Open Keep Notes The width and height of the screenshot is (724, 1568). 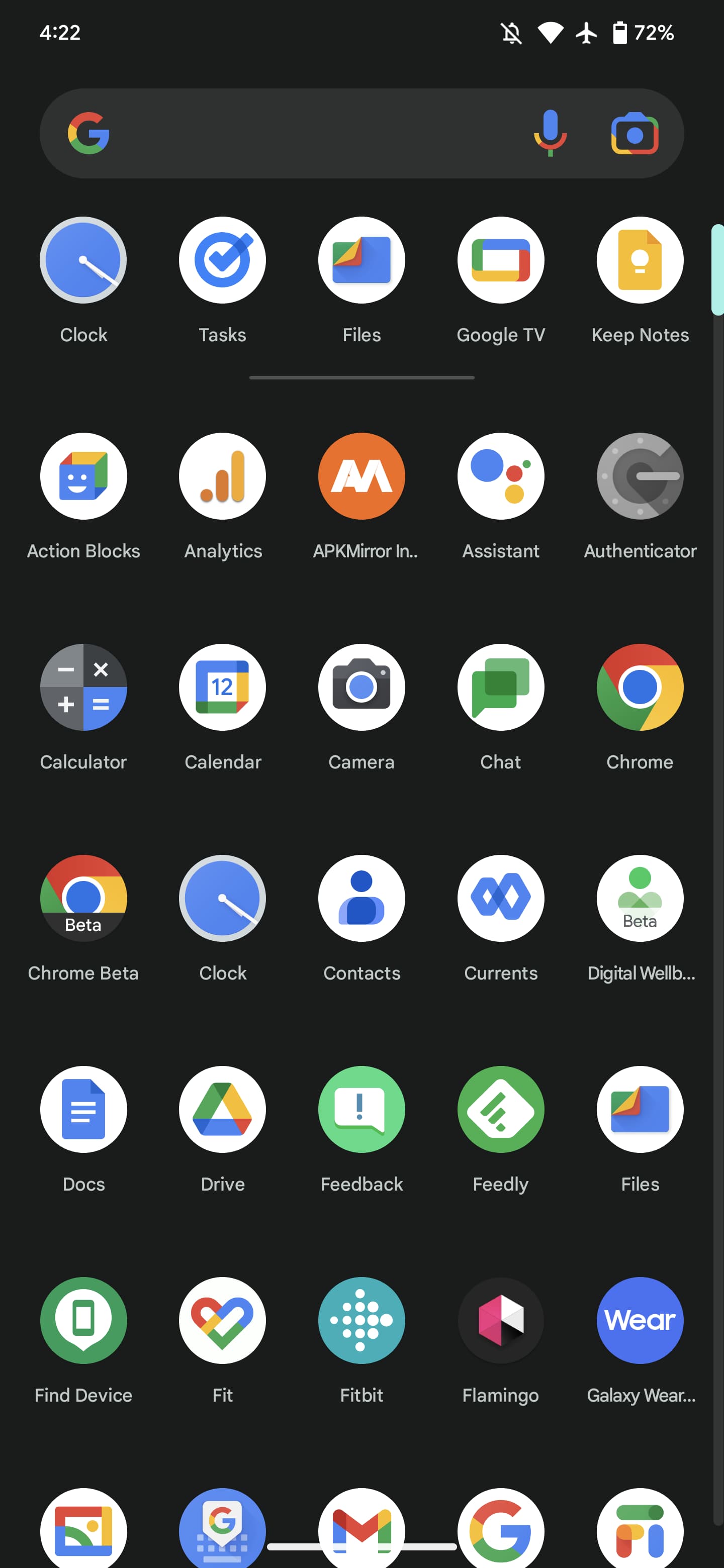(640, 260)
